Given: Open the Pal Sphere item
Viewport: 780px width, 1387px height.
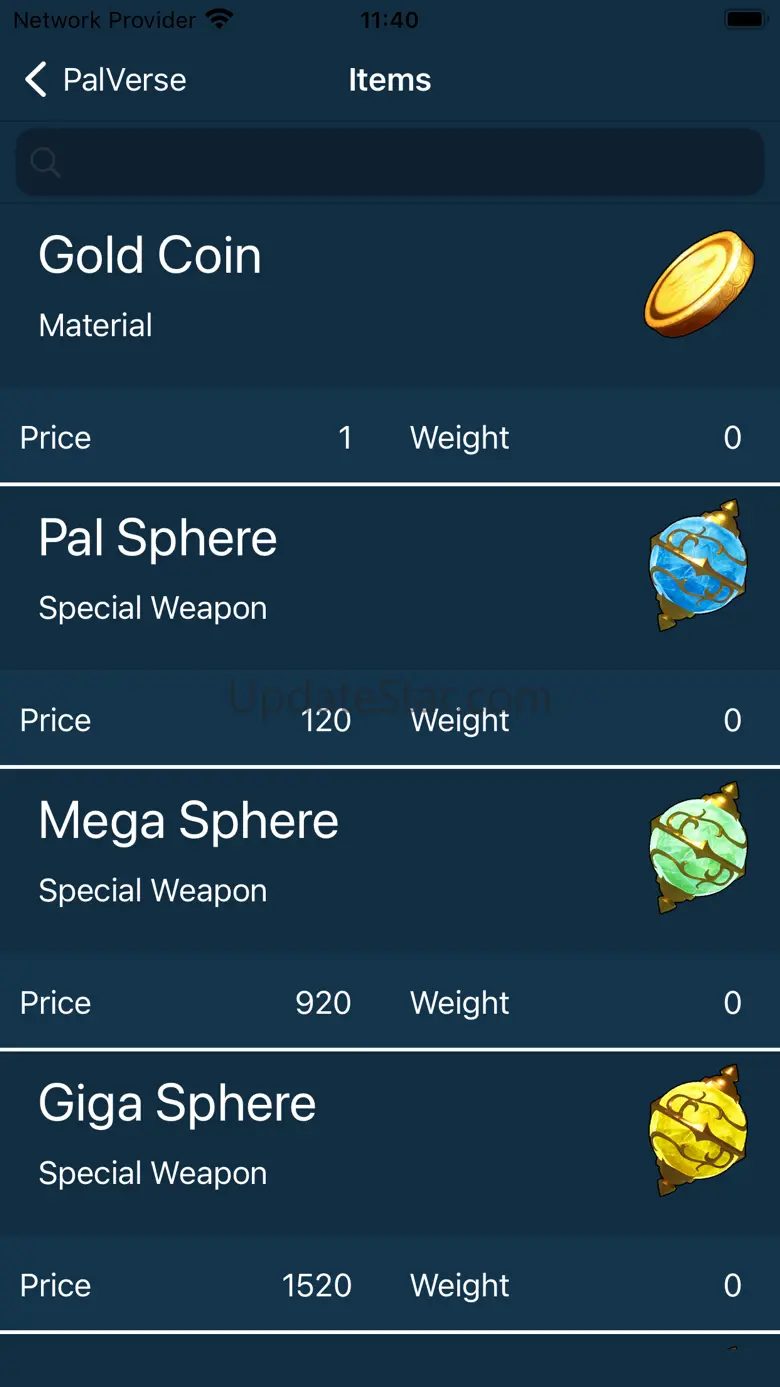Looking at the screenshot, I should (390, 626).
